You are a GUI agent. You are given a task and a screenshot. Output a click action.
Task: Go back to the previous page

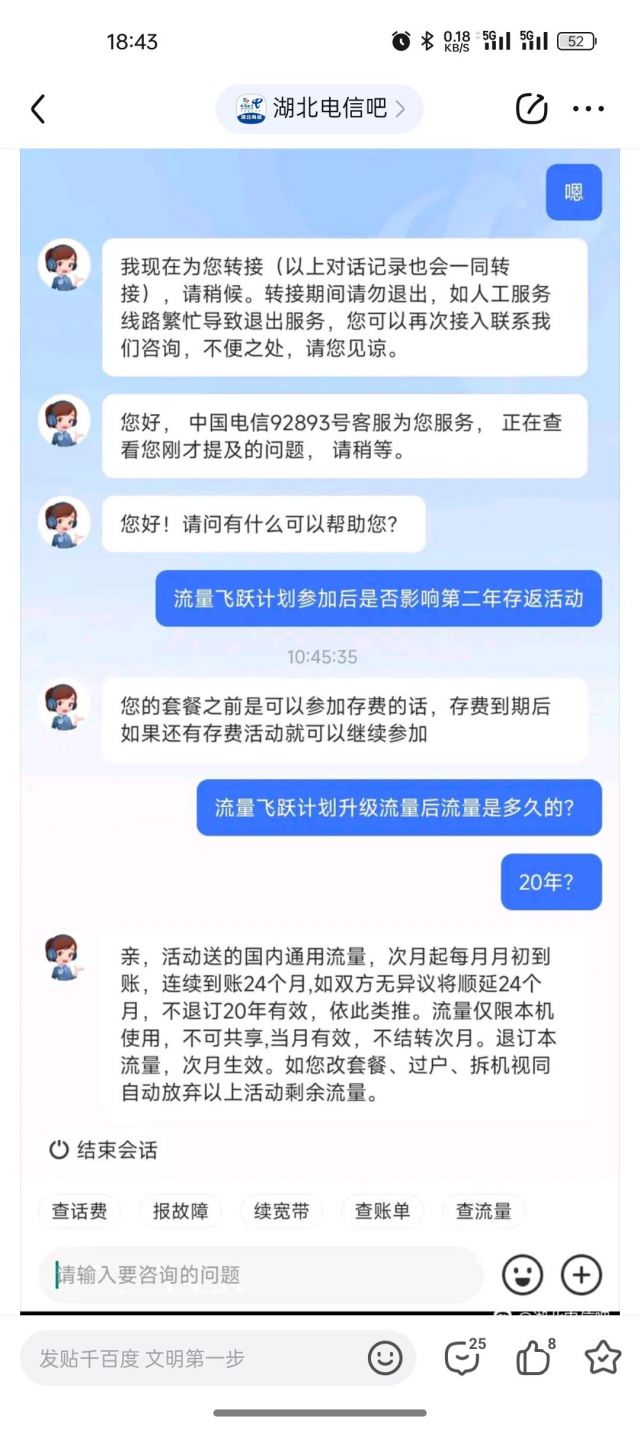point(38,109)
